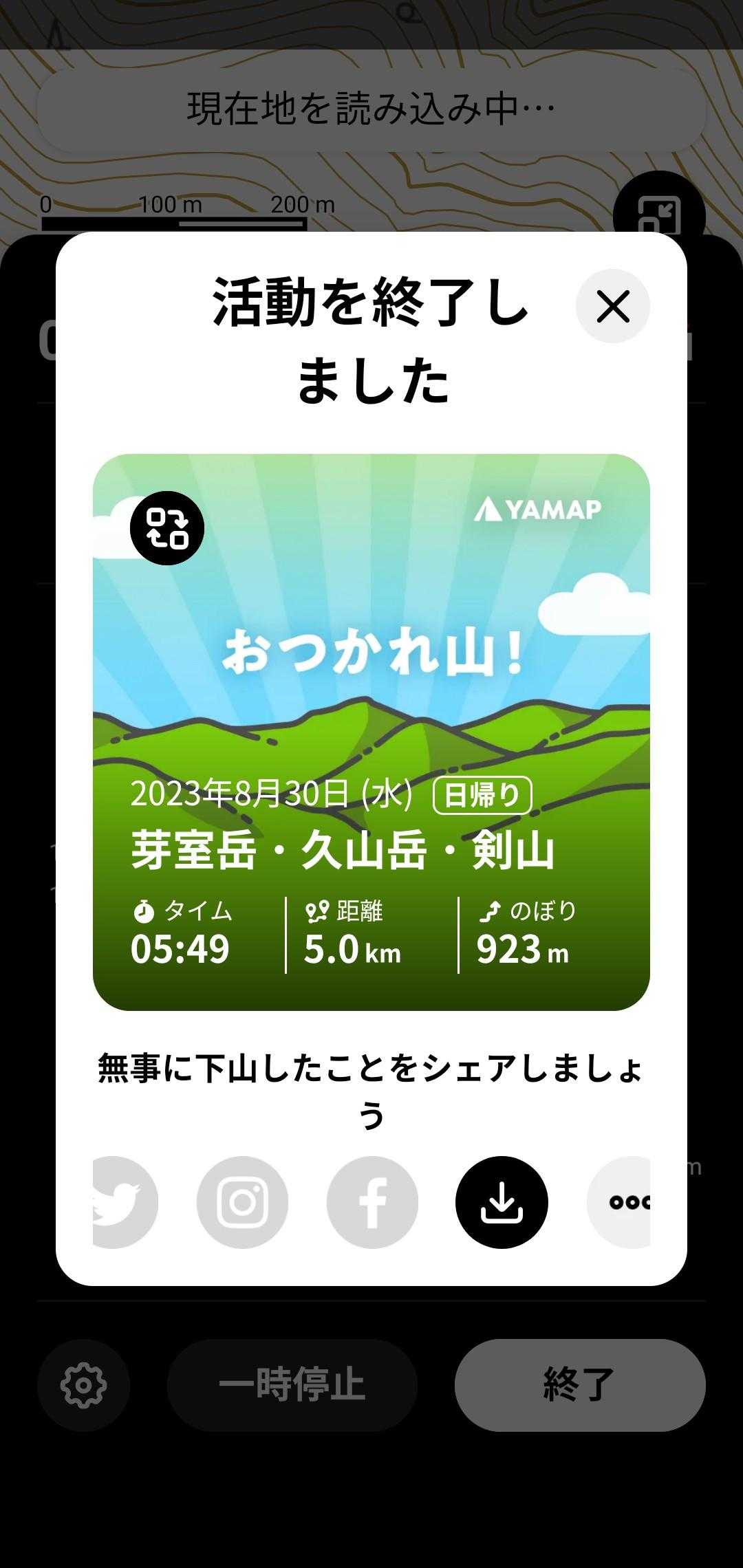Share the activity on Twitter

122,1201
